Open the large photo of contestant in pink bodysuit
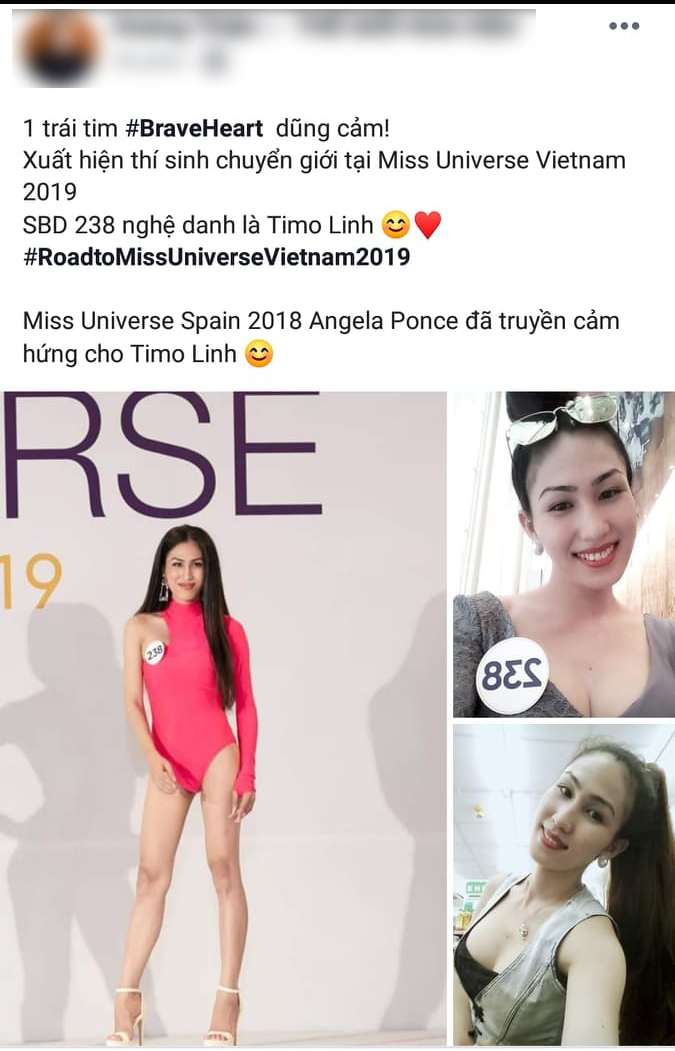 [222, 718]
